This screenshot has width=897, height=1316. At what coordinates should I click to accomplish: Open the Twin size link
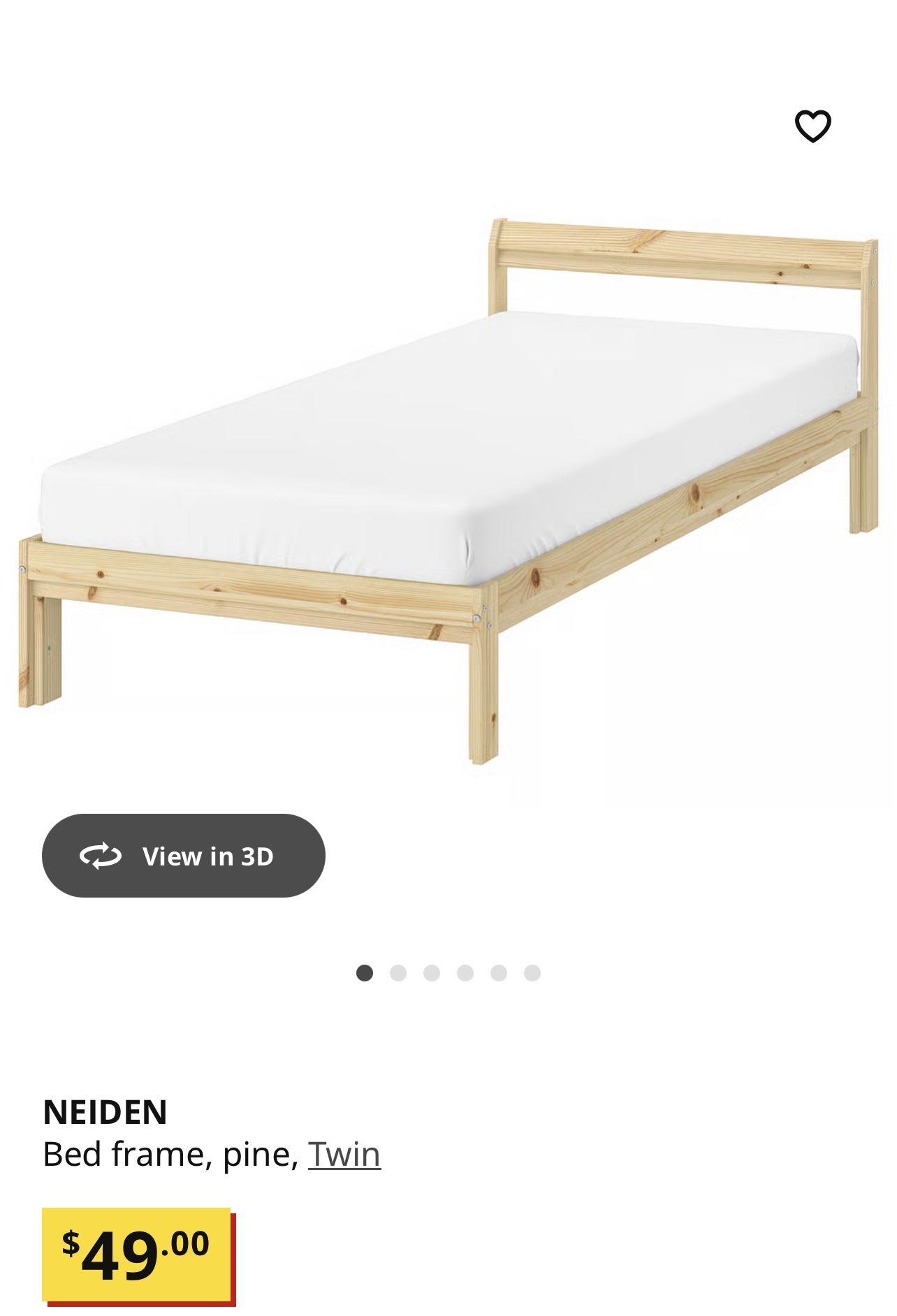(x=344, y=1153)
